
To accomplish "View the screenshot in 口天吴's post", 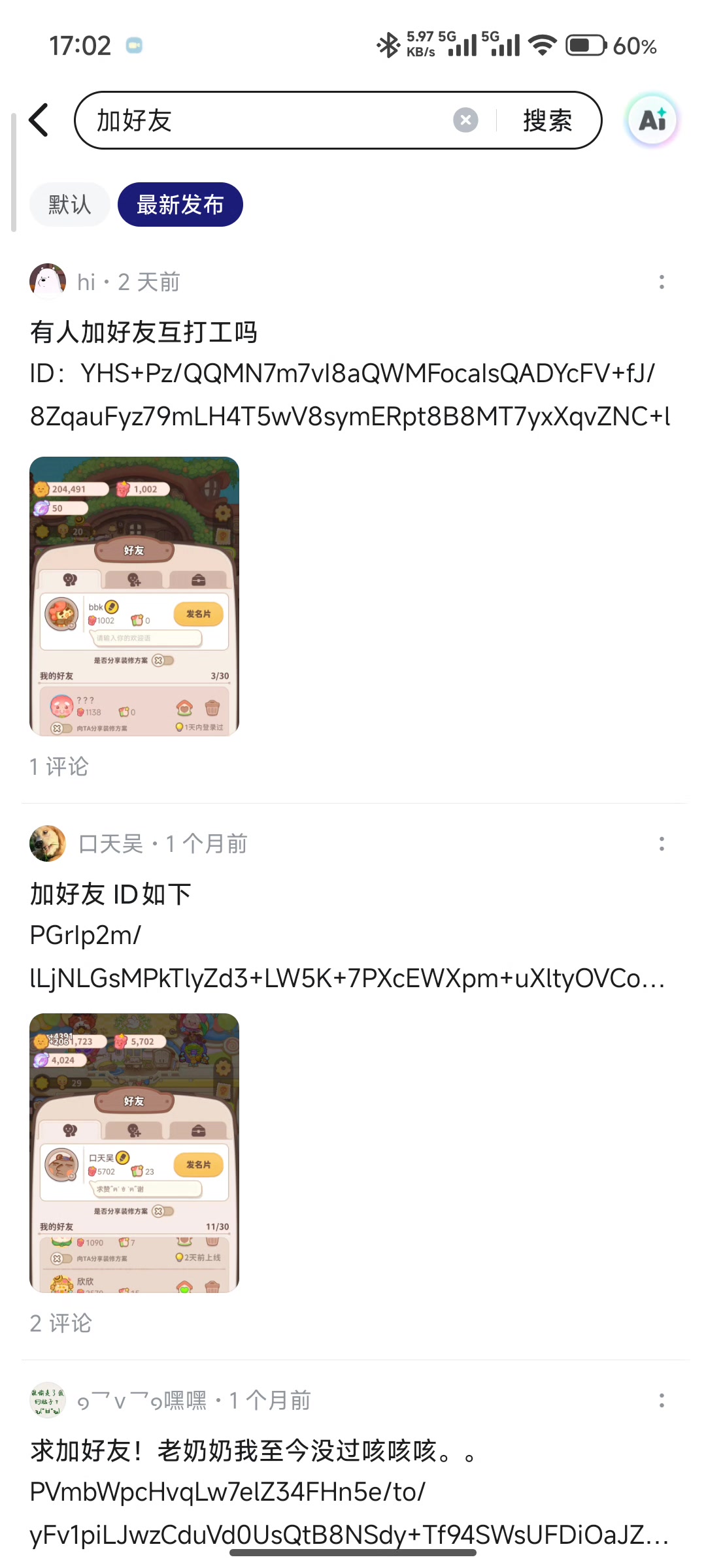I will click(x=134, y=1153).
